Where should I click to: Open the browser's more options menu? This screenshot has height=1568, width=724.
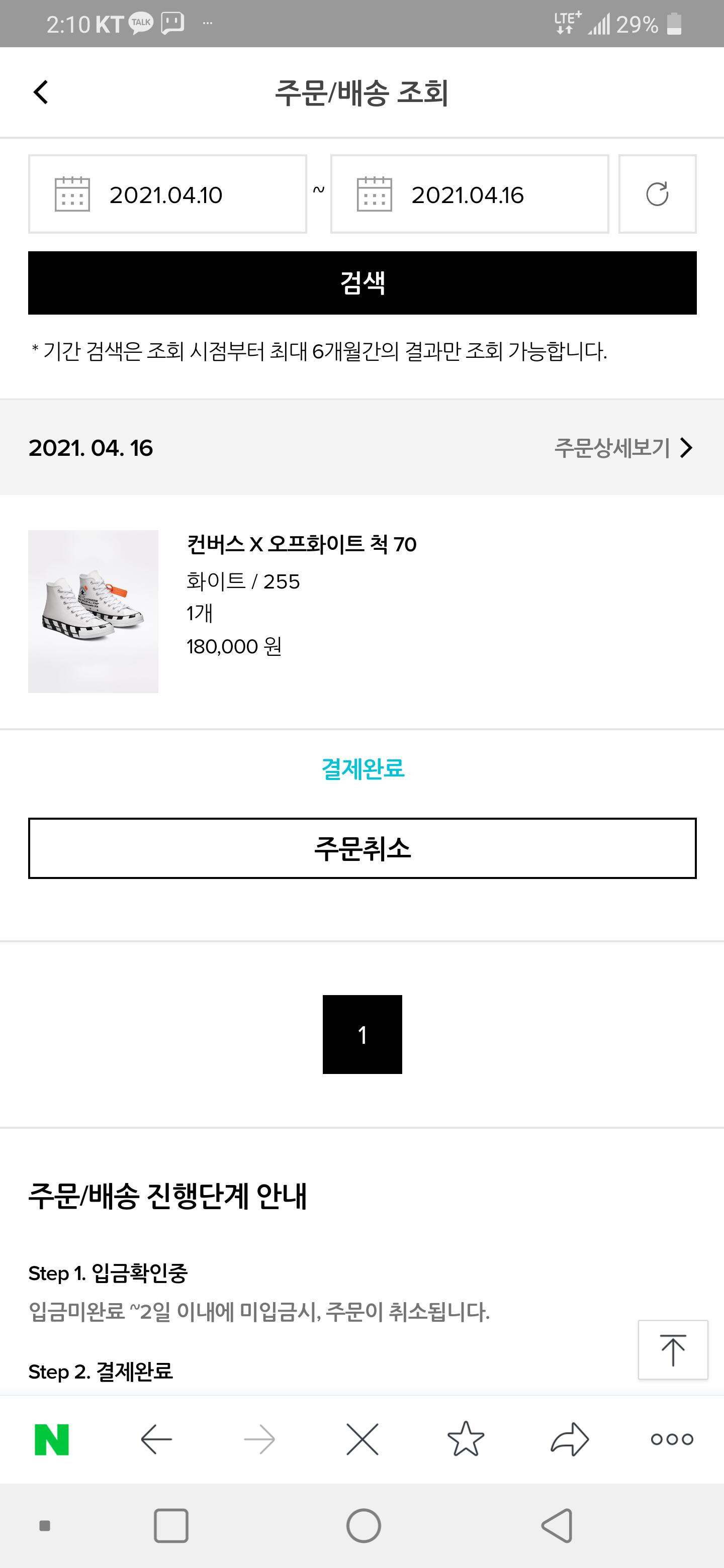click(x=672, y=1439)
